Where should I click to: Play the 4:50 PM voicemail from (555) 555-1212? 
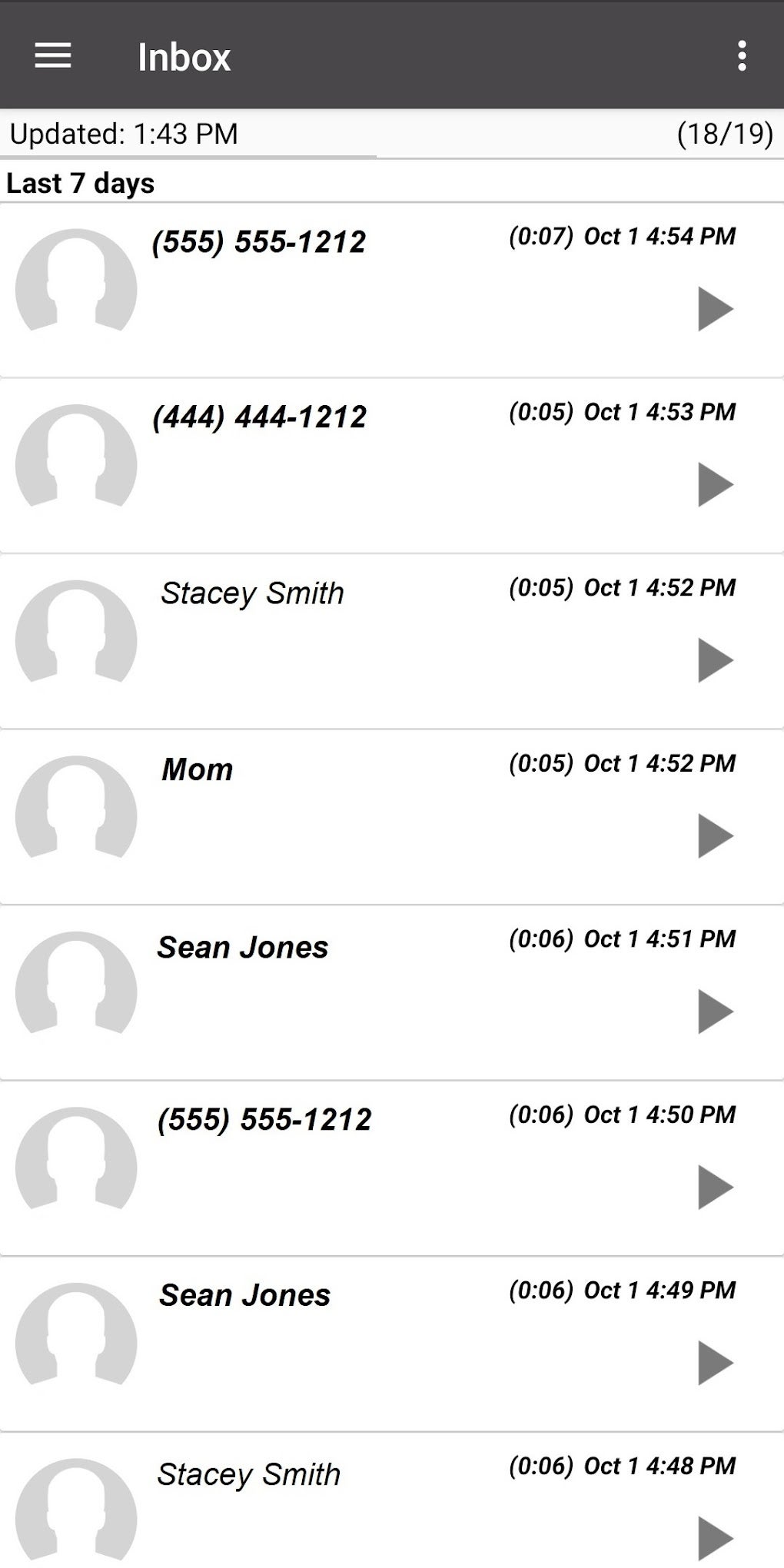[x=715, y=1188]
